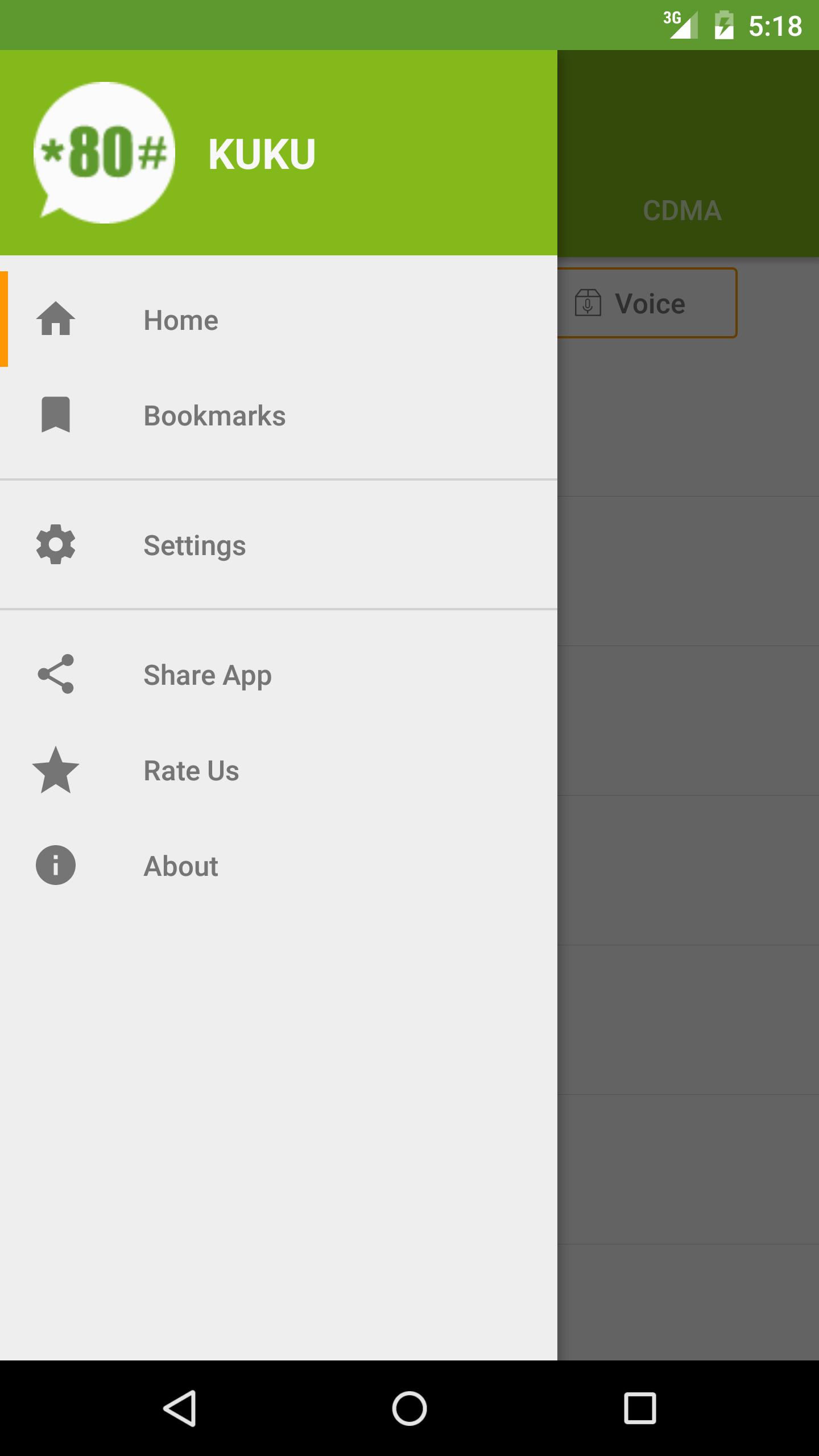The image size is (819, 1456).
Task: Open the About menu entry
Action: (x=180, y=866)
